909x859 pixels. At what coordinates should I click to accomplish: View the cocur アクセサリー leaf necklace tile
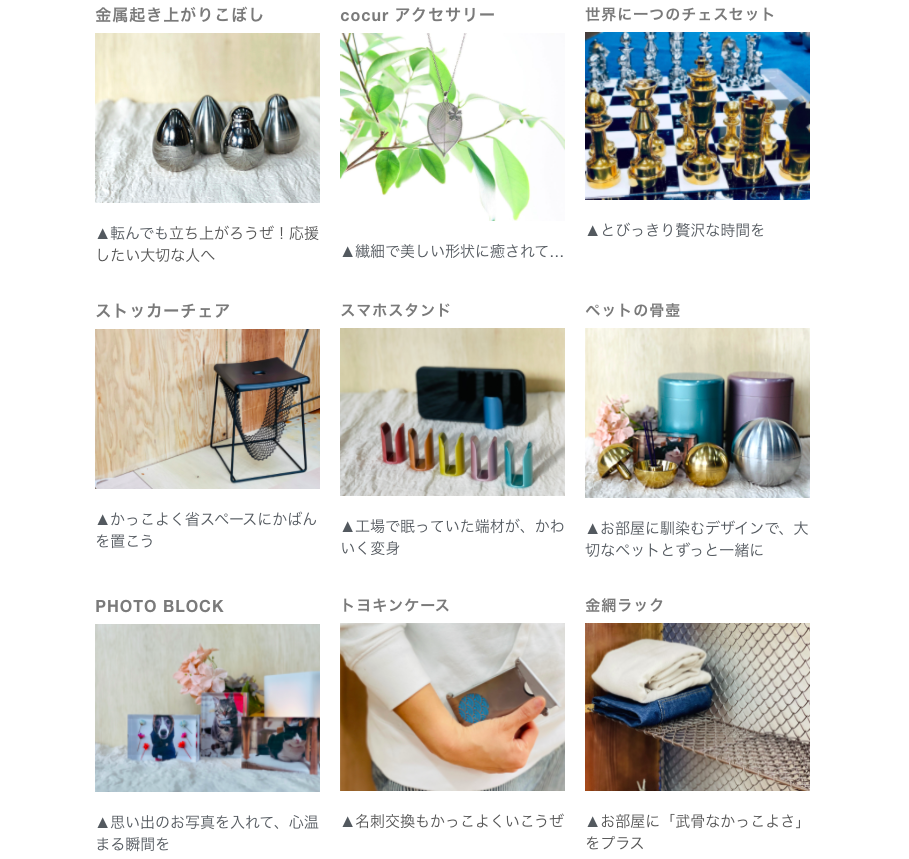(452, 126)
